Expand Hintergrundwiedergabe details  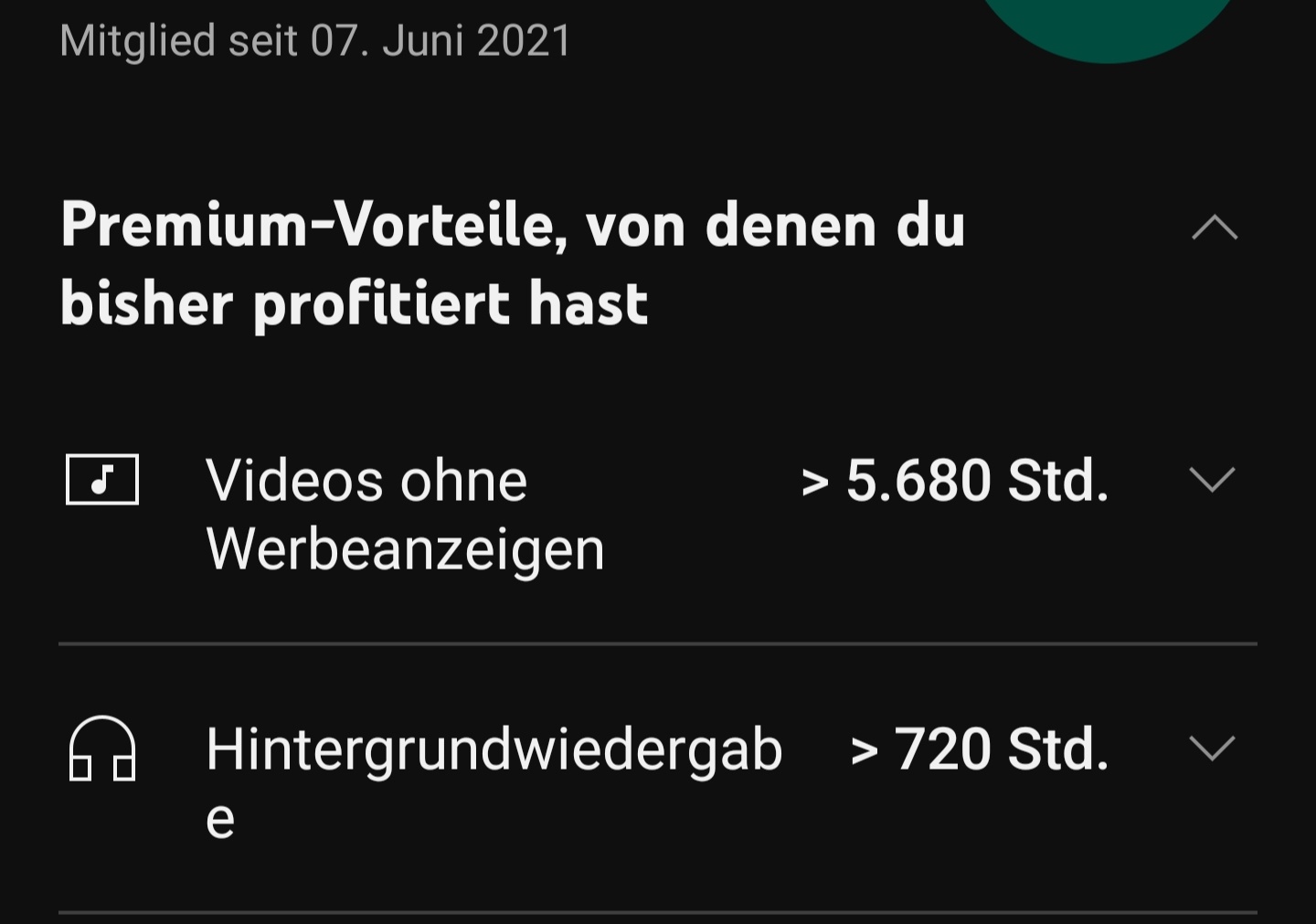point(1212,748)
